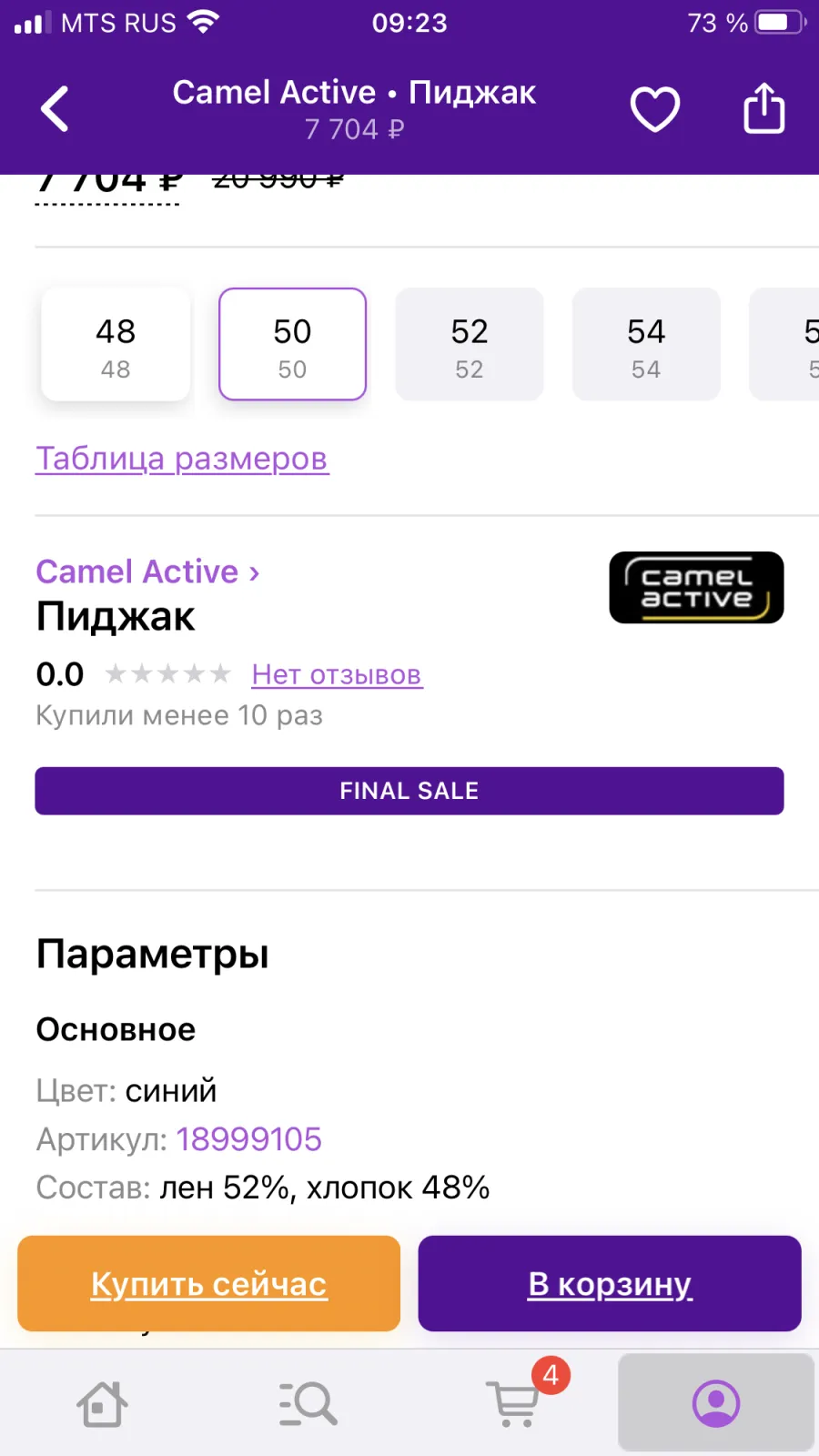Select size 48
This screenshot has width=819, height=1456.
[x=116, y=345]
